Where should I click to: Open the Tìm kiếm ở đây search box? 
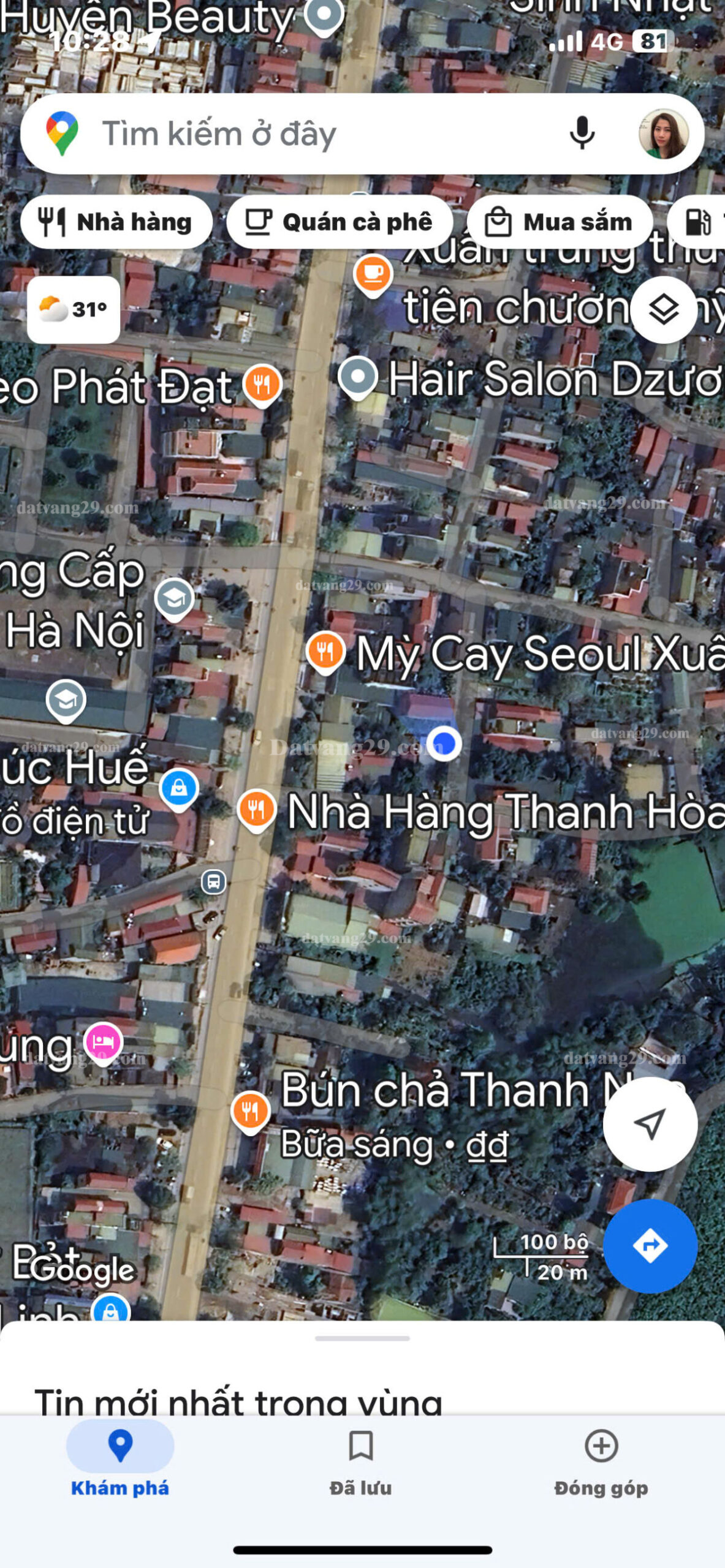pyautogui.click(x=306, y=134)
